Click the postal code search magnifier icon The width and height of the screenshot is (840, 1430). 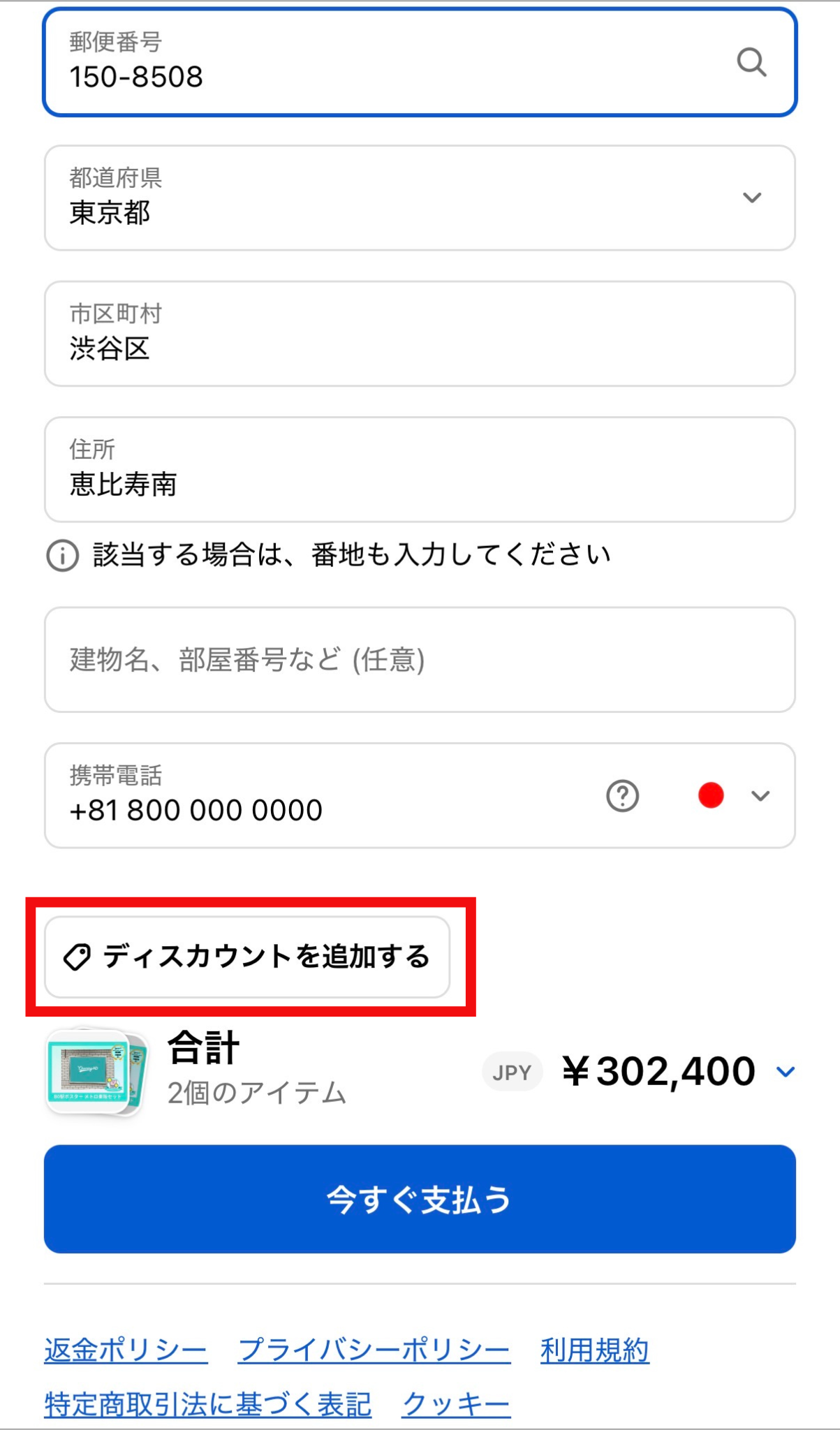752,63
